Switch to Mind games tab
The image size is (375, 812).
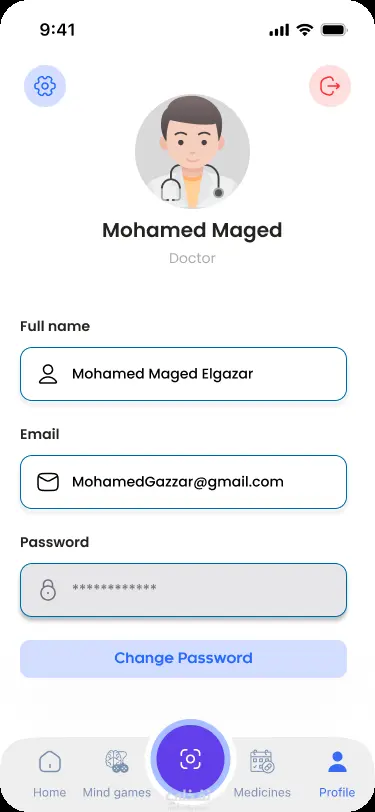[117, 774]
